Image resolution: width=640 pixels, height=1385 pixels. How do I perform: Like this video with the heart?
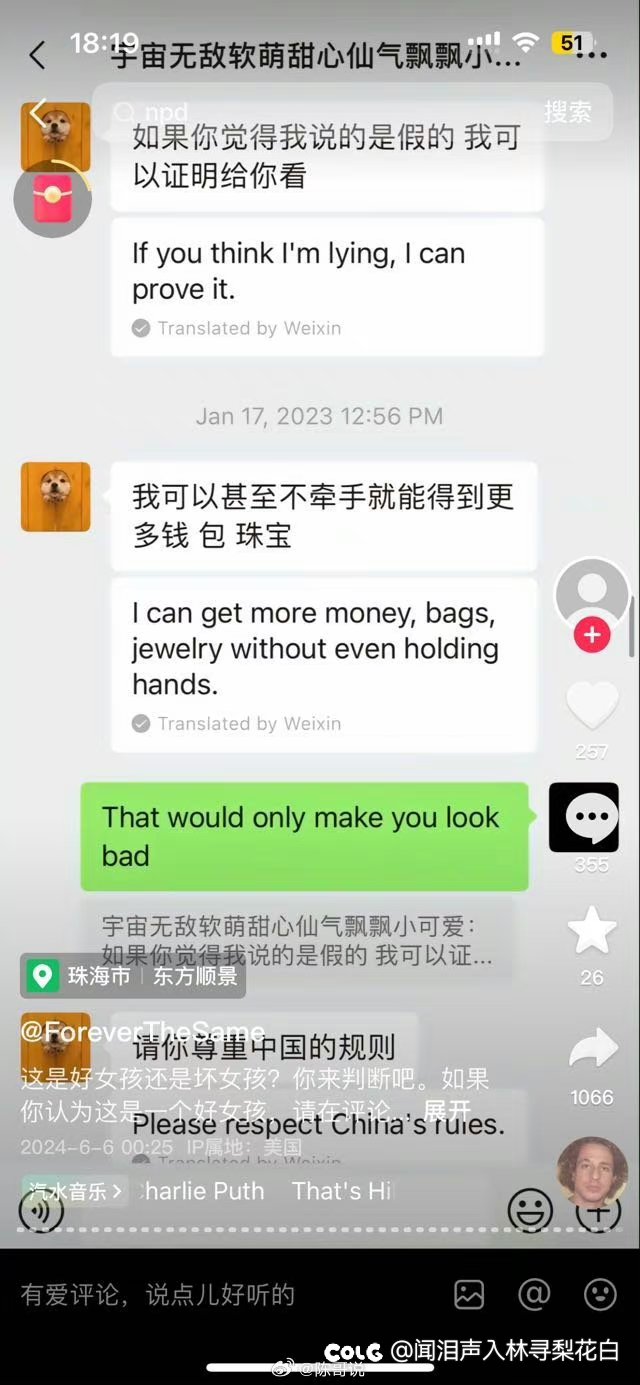coord(592,706)
